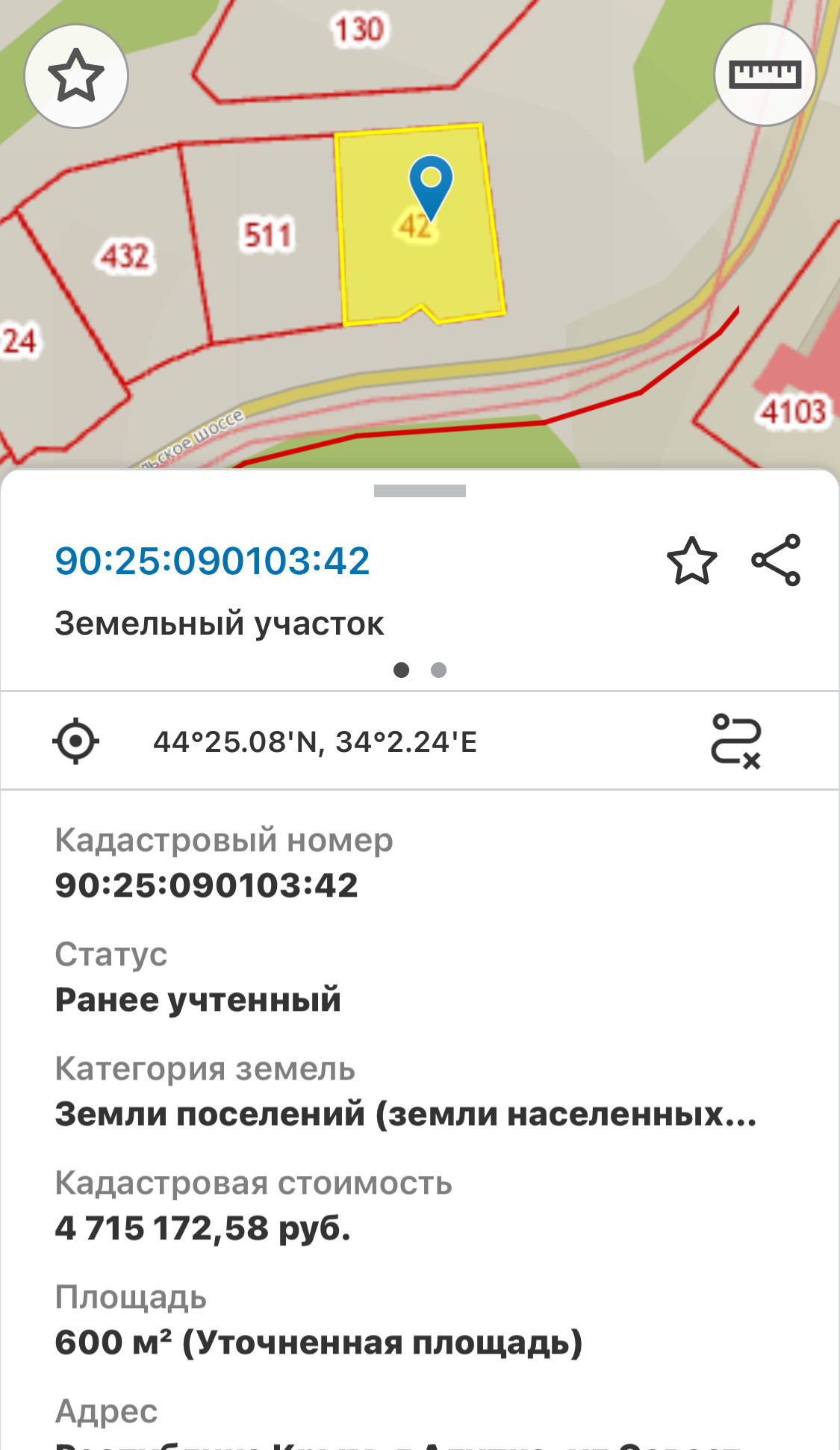Image resolution: width=840 pixels, height=1450 pixels.
Task: Activate the ruler measurement tool
Action: click(765, 75)
